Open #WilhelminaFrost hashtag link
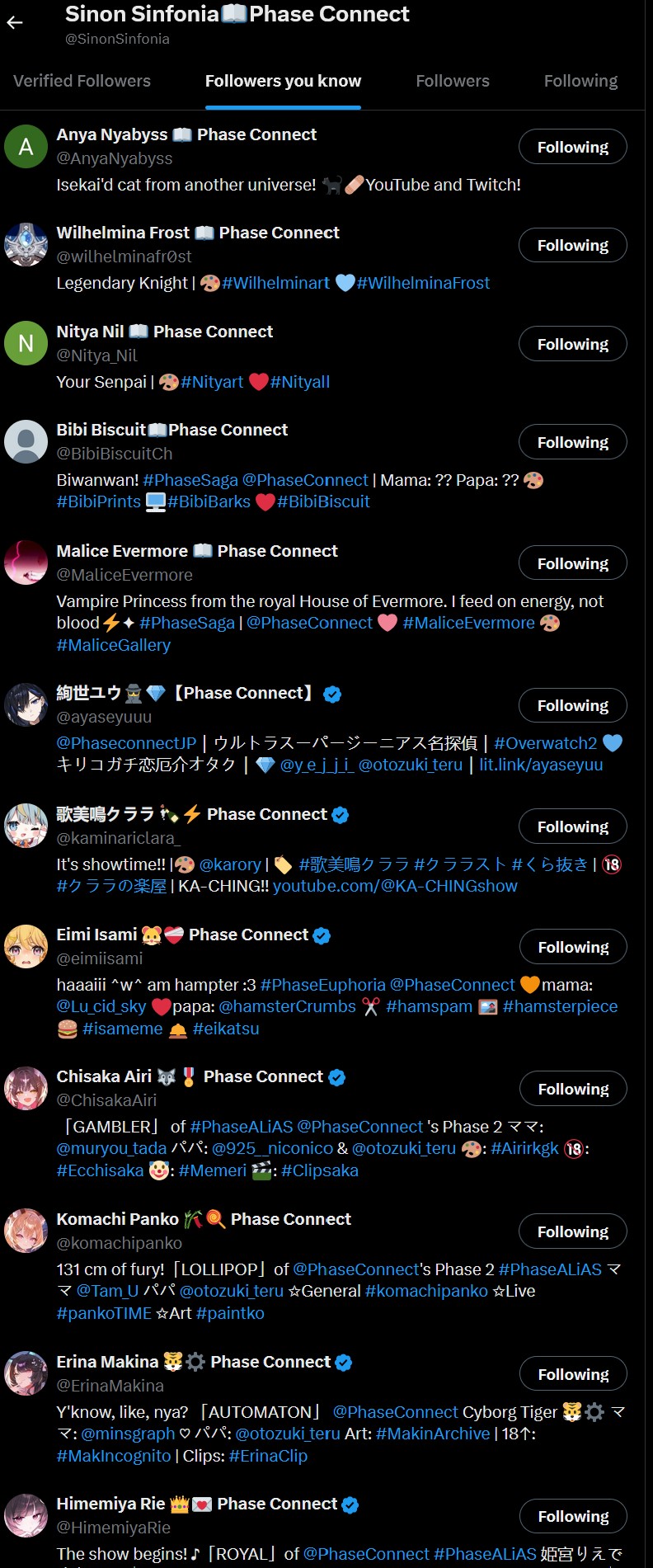Viewport: 653px width, 1568px height. point(423,283)
